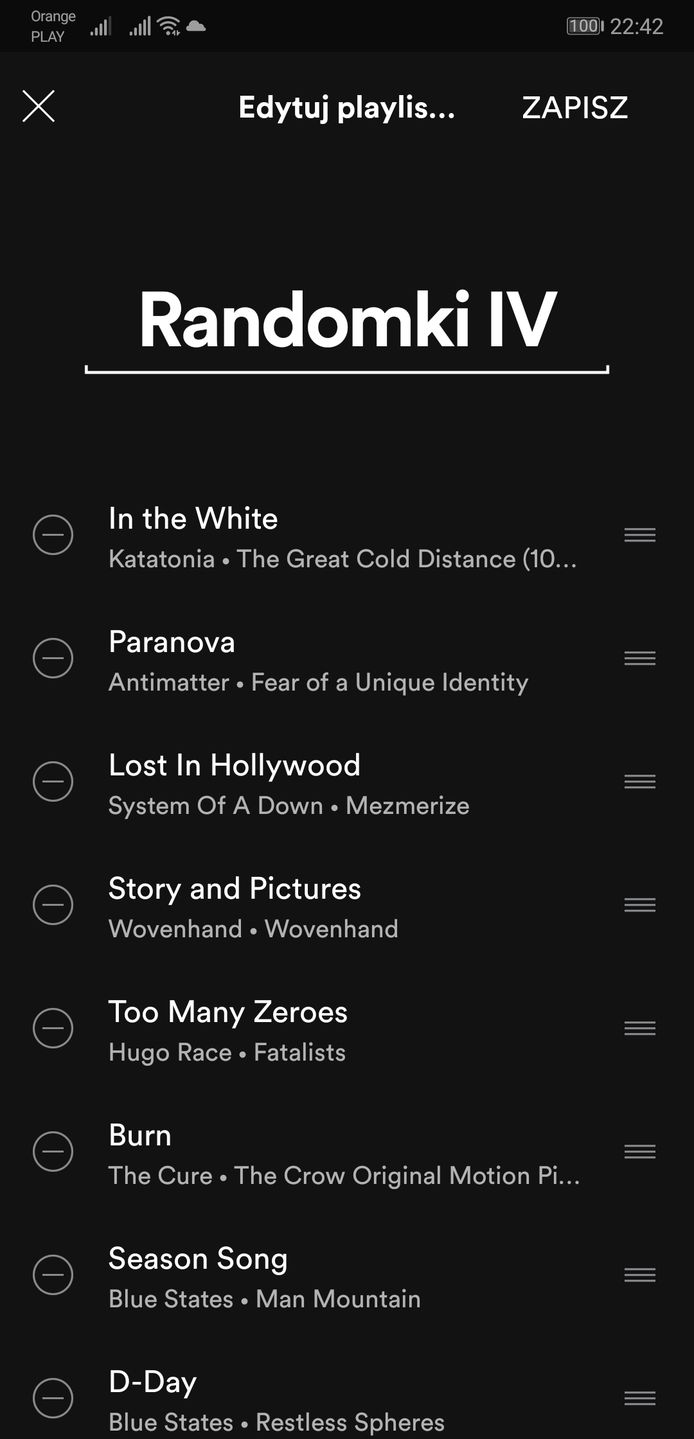Tap ZAPISZ to save the playlist

(x=574, y=107)
